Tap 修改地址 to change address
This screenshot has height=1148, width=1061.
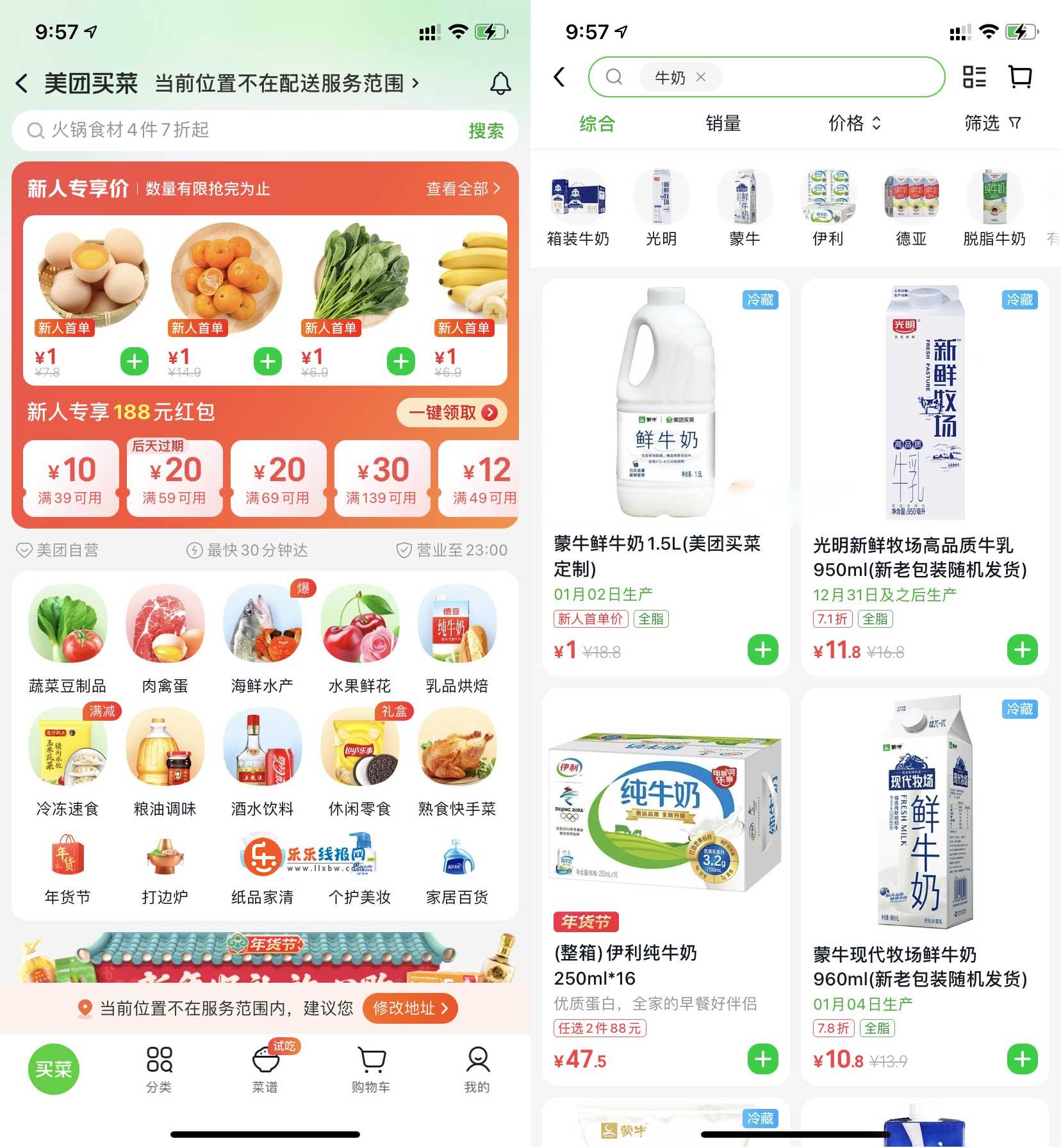tap(410, 1008)
